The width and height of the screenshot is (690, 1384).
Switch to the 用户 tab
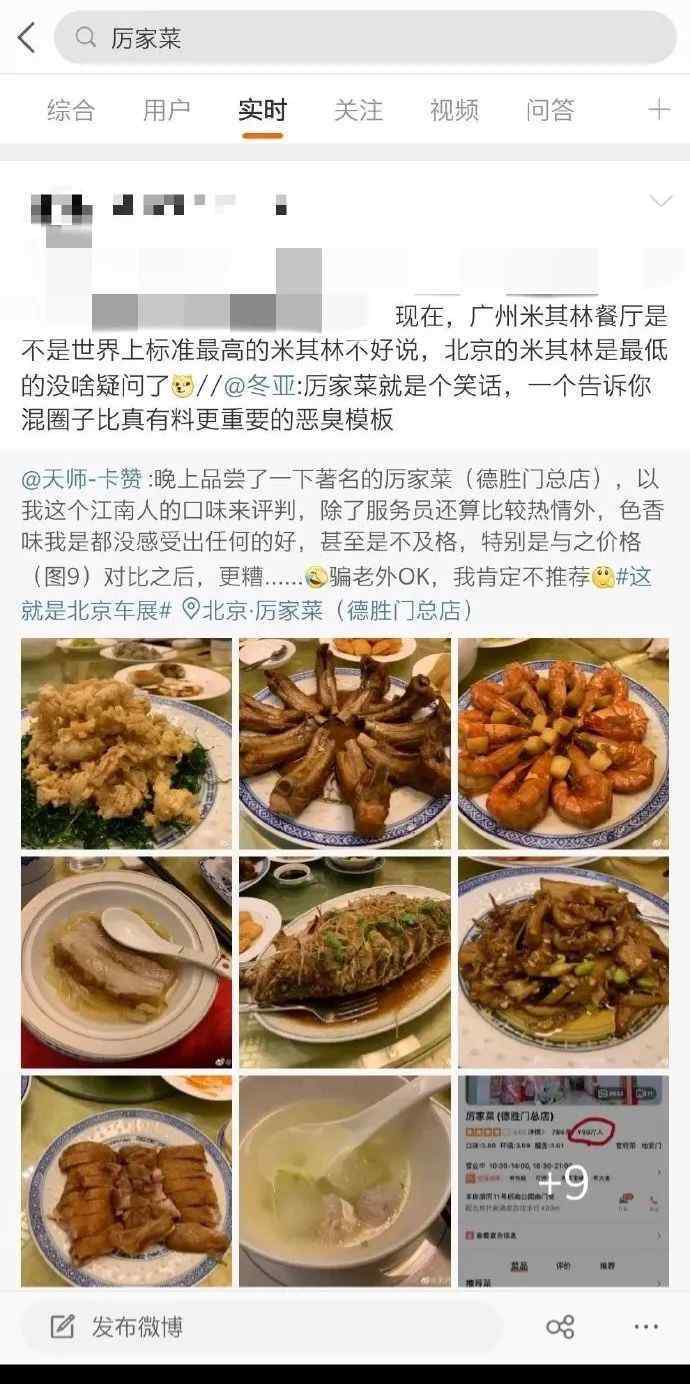point(166,110)
